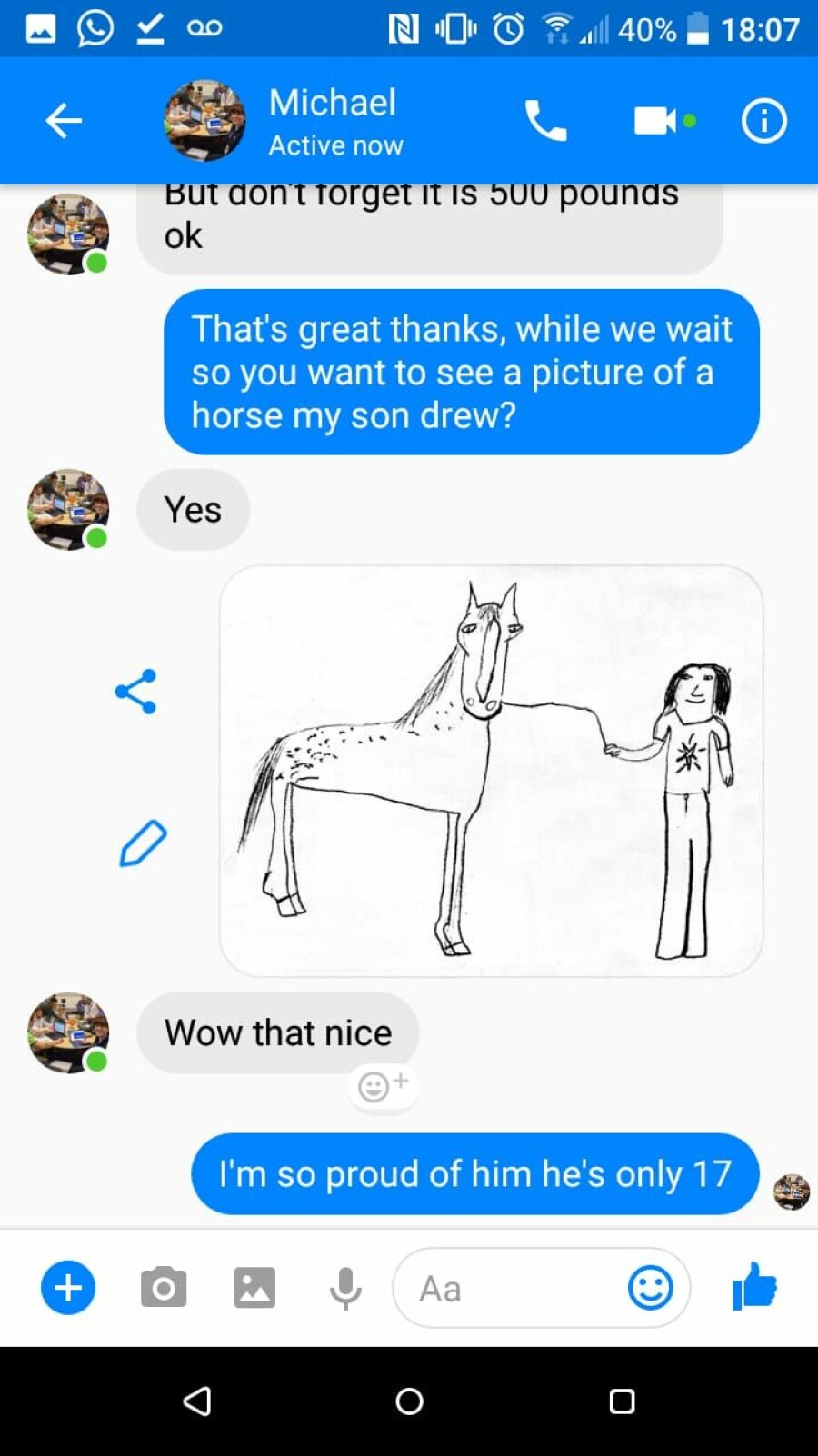Open the sent horse drawing image
This screenshot has height=1456, width=818.
(x=491, y=771)
